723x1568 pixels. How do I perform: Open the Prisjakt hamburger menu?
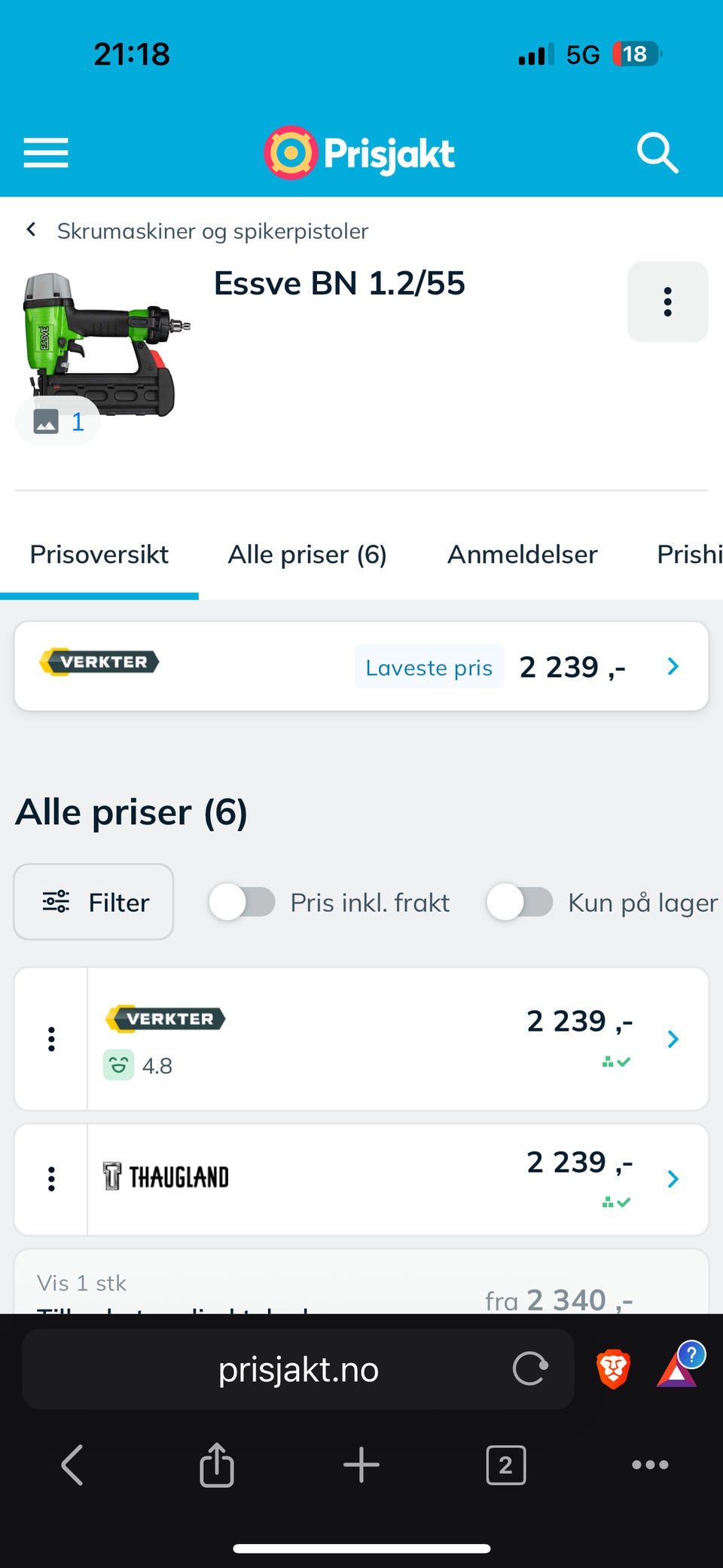pyautogui.click(x=45, y=153)
